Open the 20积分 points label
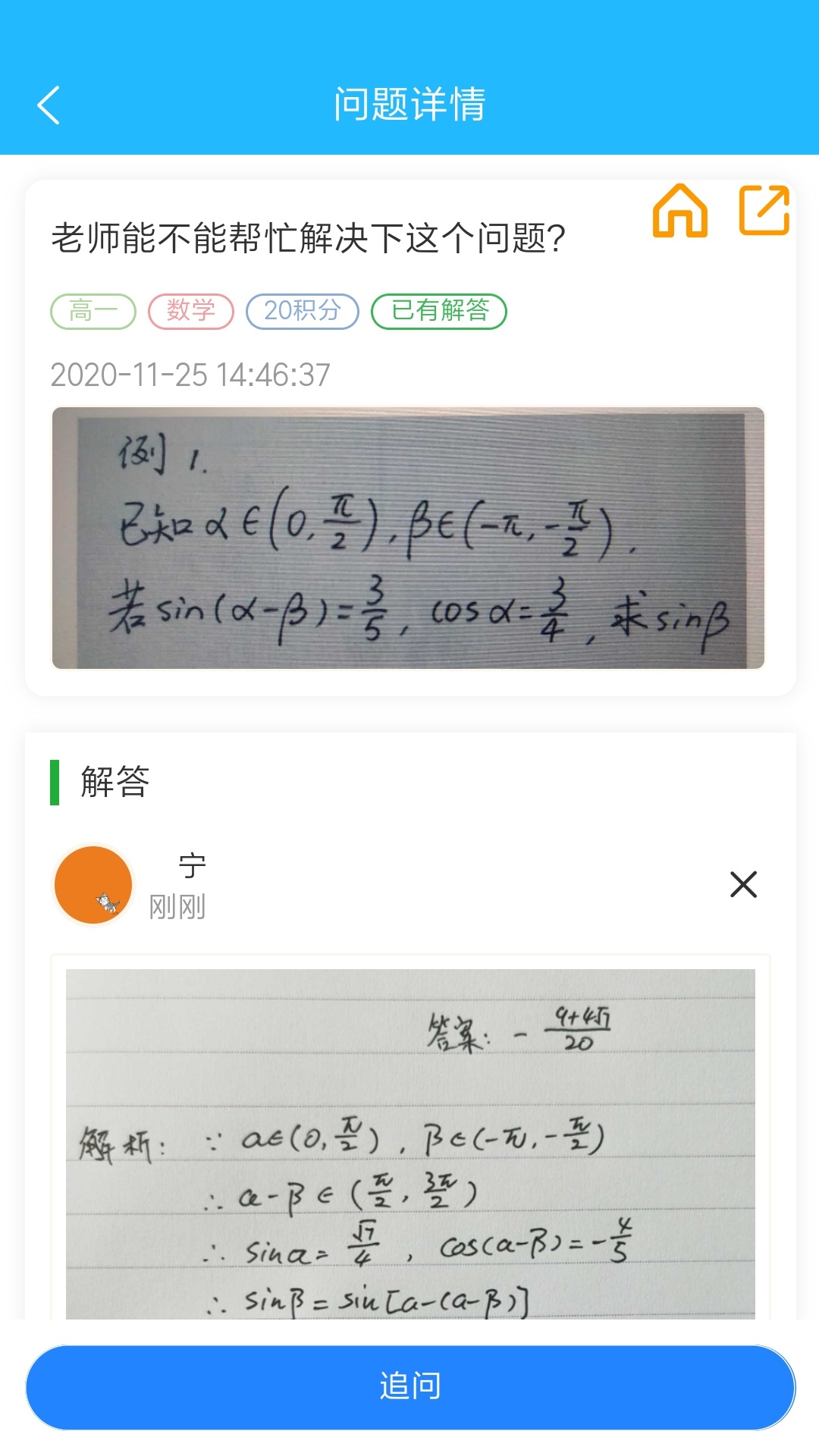Screen dimensions: 819x1456 point(302,310)
